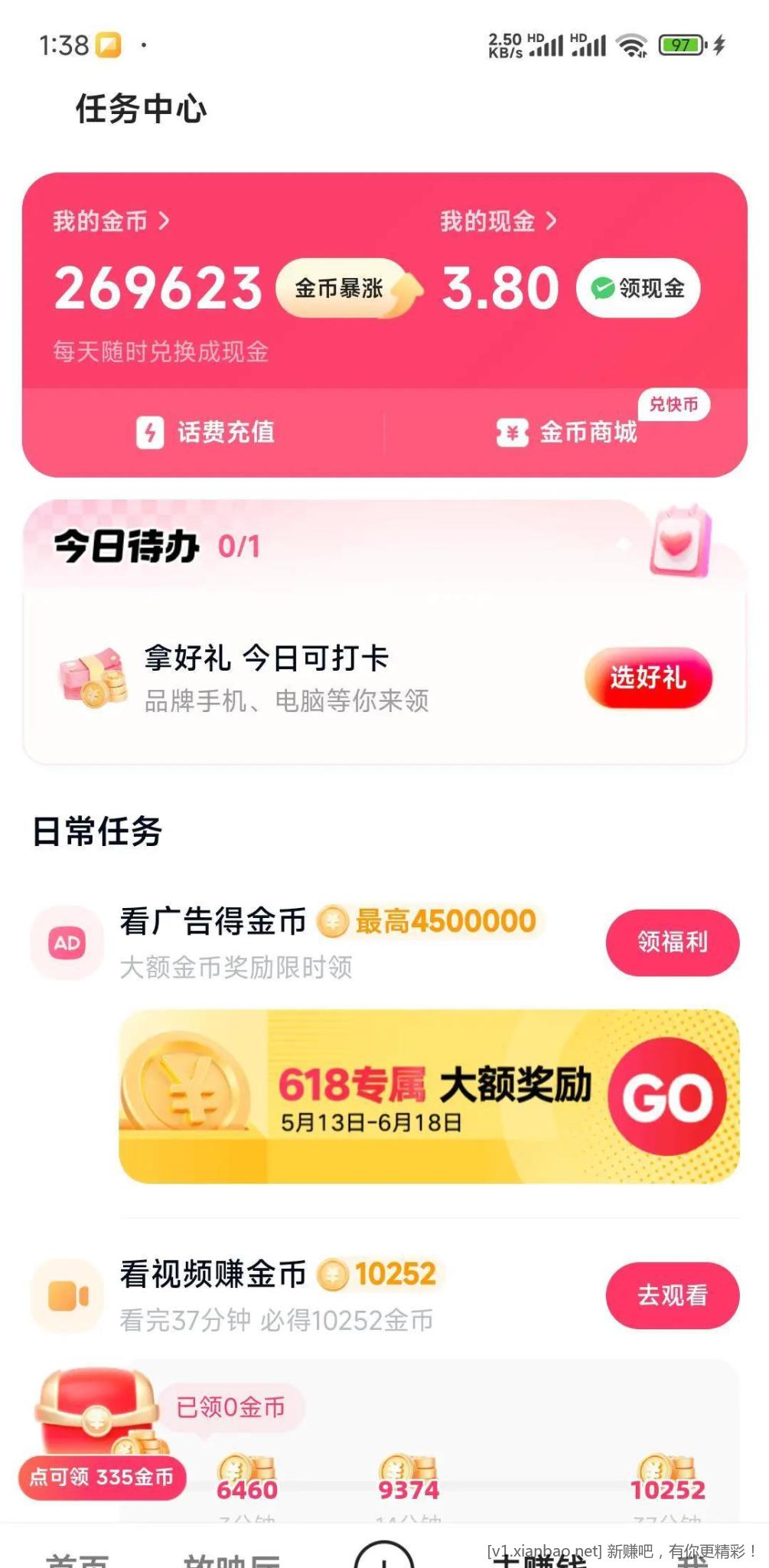The image size is (769, 1568).
Task: Open 我的现金 details
Action: point(498,222)
